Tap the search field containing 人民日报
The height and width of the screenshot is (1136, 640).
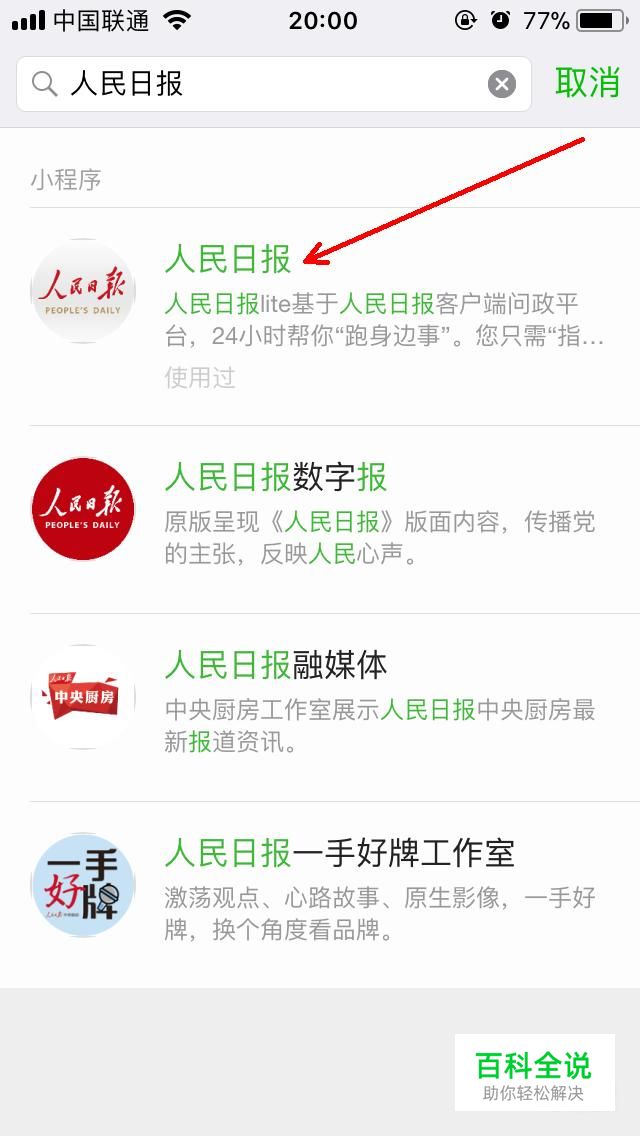(x=260, y=84)
